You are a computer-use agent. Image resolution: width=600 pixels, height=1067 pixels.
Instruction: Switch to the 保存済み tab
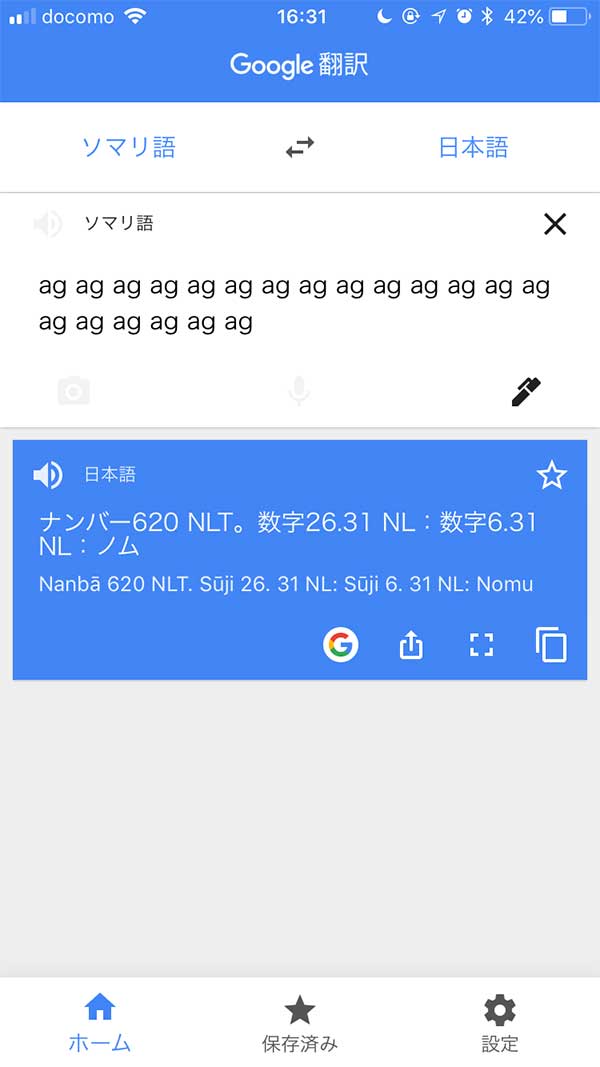(x=299, y=1022)
